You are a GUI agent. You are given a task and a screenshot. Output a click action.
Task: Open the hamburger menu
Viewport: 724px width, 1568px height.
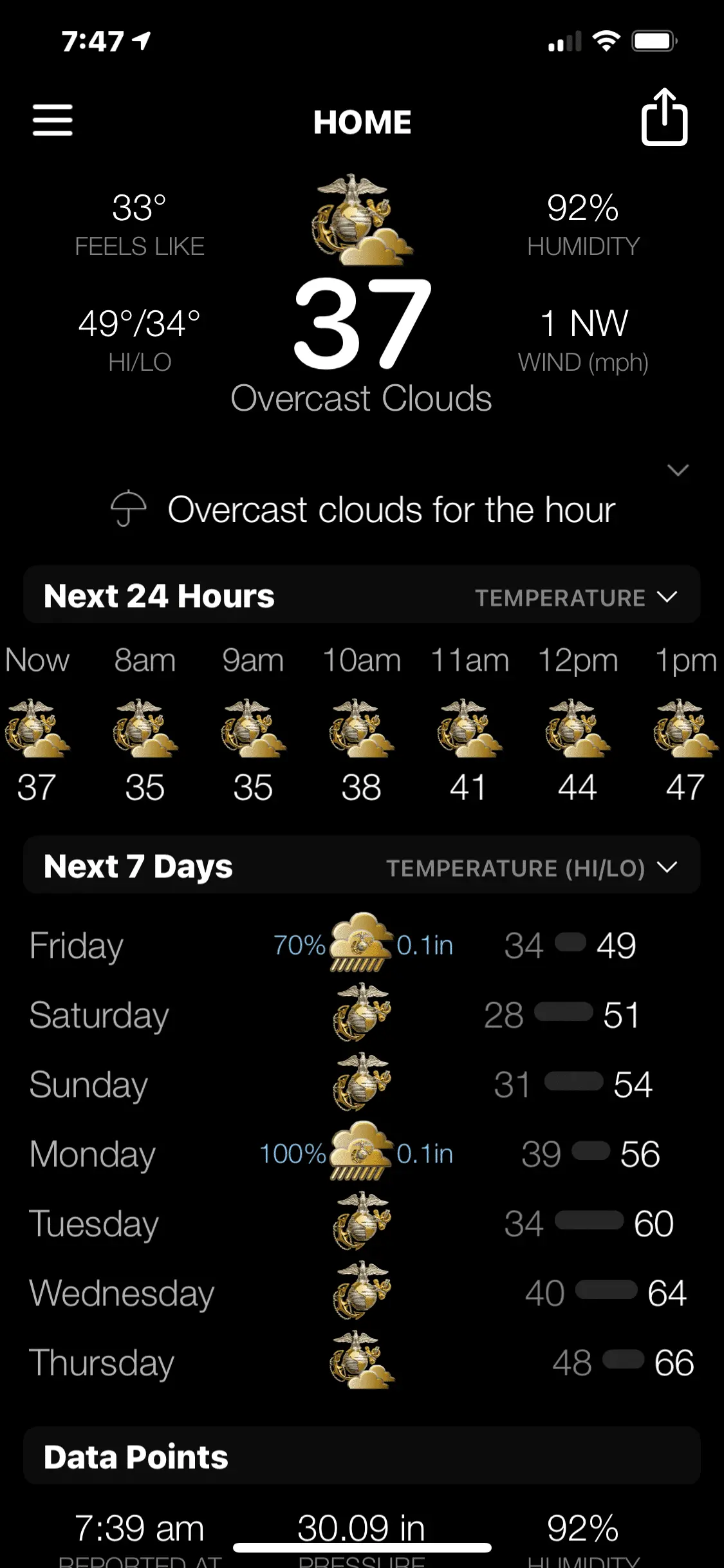(52, 120)
